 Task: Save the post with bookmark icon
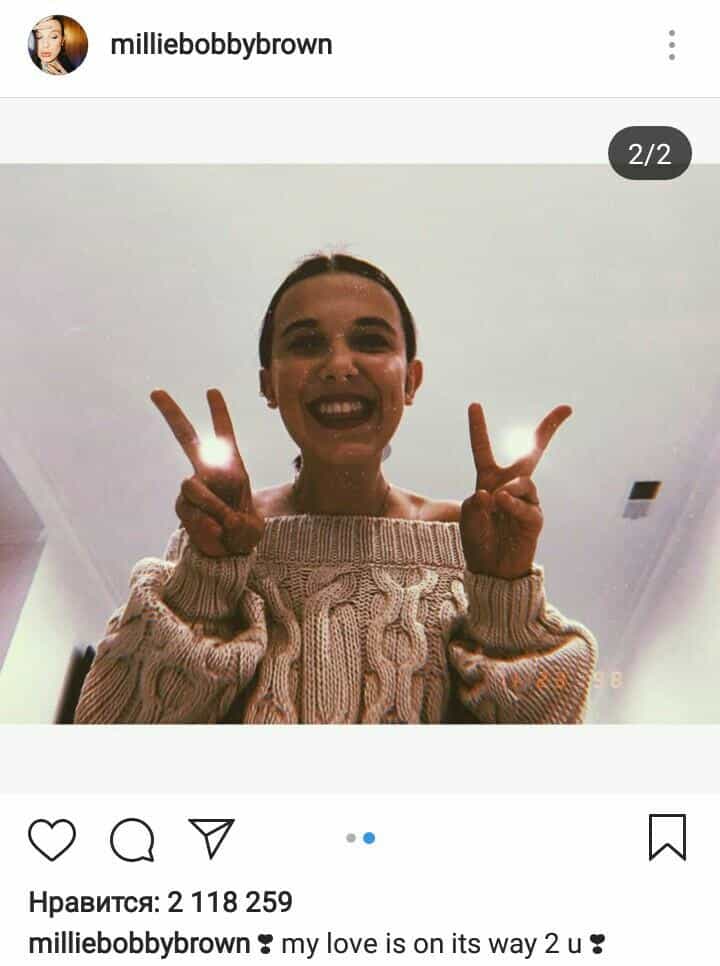tap(667, 837)
